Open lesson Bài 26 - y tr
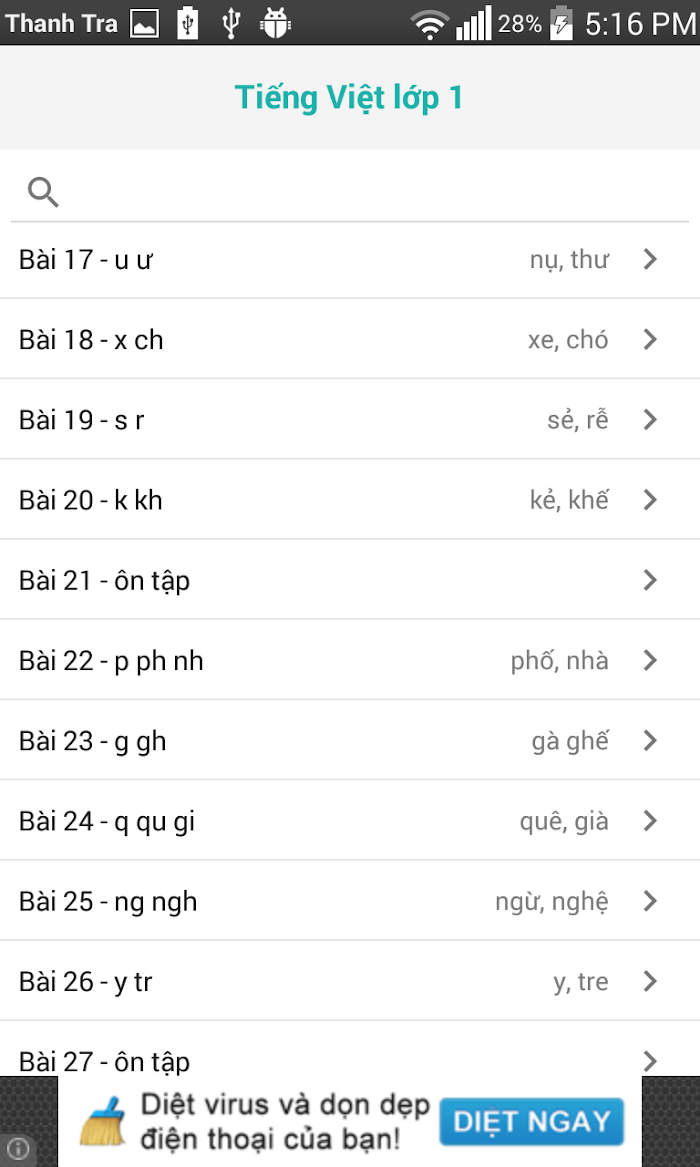The width and height of the screenshot is (700, 1167). (350, 982)
